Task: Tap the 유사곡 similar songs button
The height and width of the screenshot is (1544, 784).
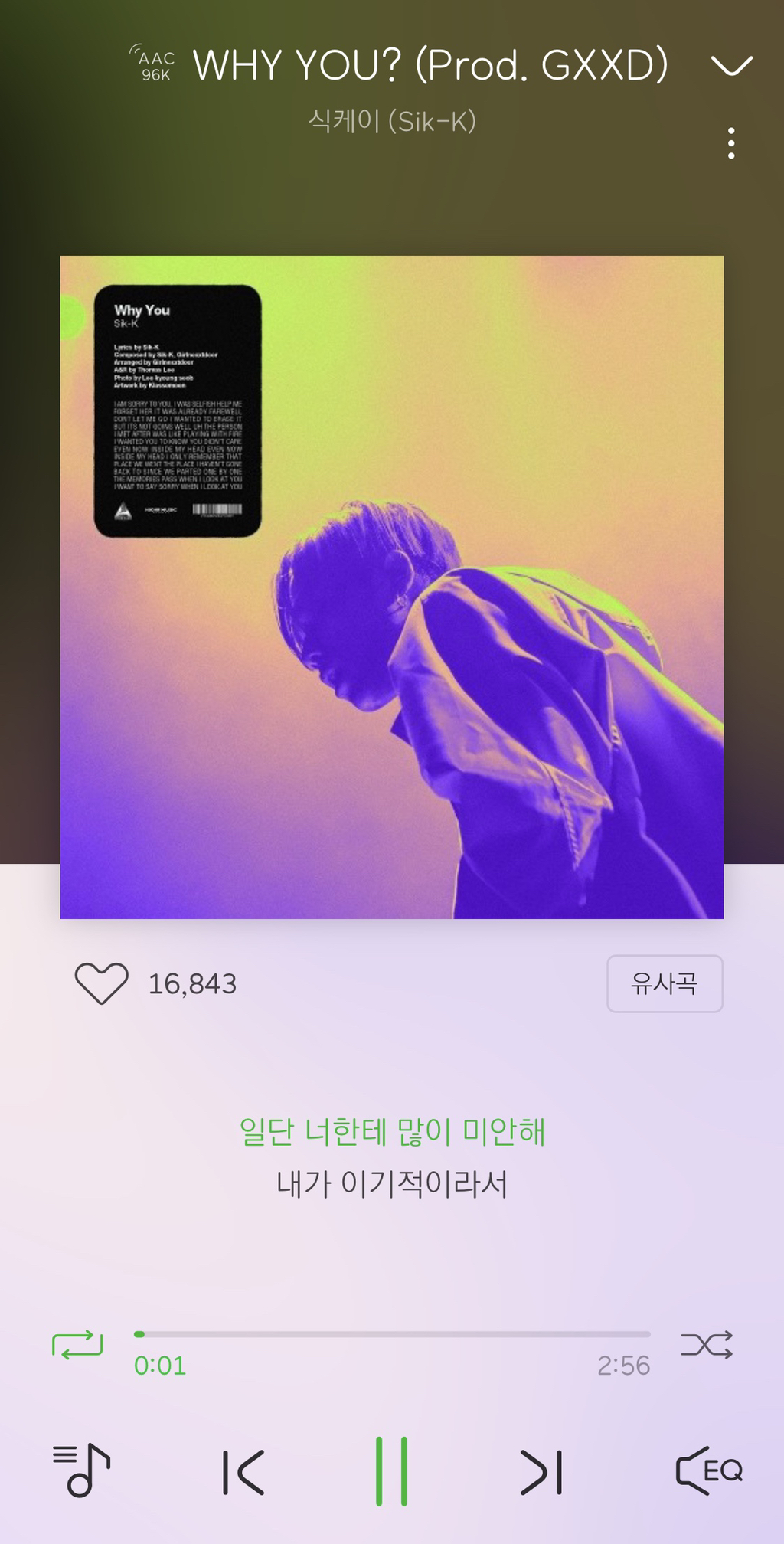Action: click(x=665, y=983)
